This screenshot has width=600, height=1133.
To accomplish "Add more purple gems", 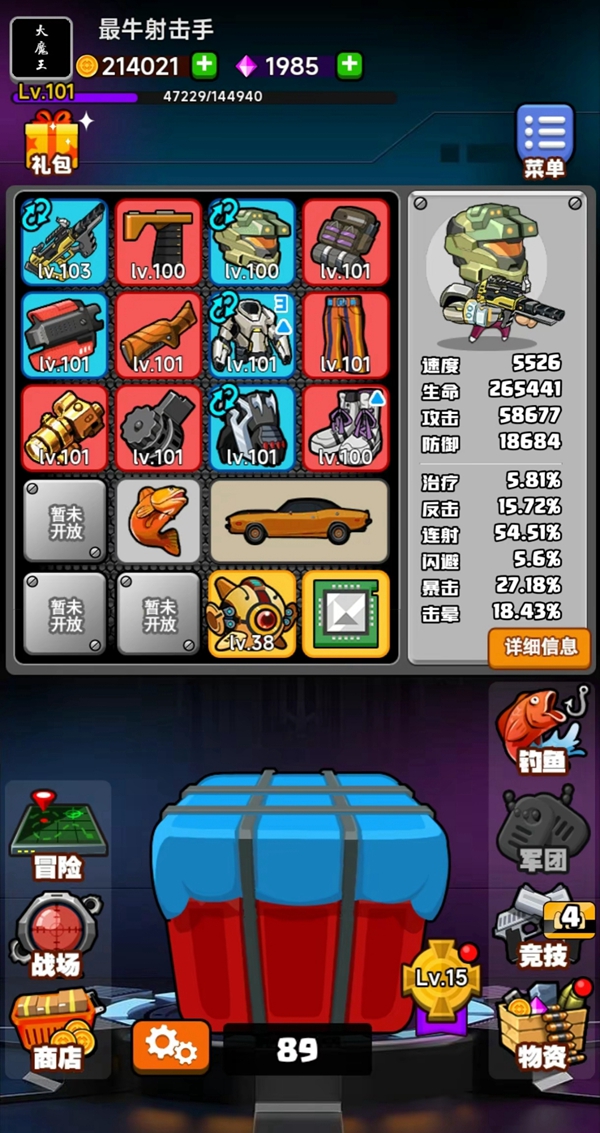I will pos(349,66).
